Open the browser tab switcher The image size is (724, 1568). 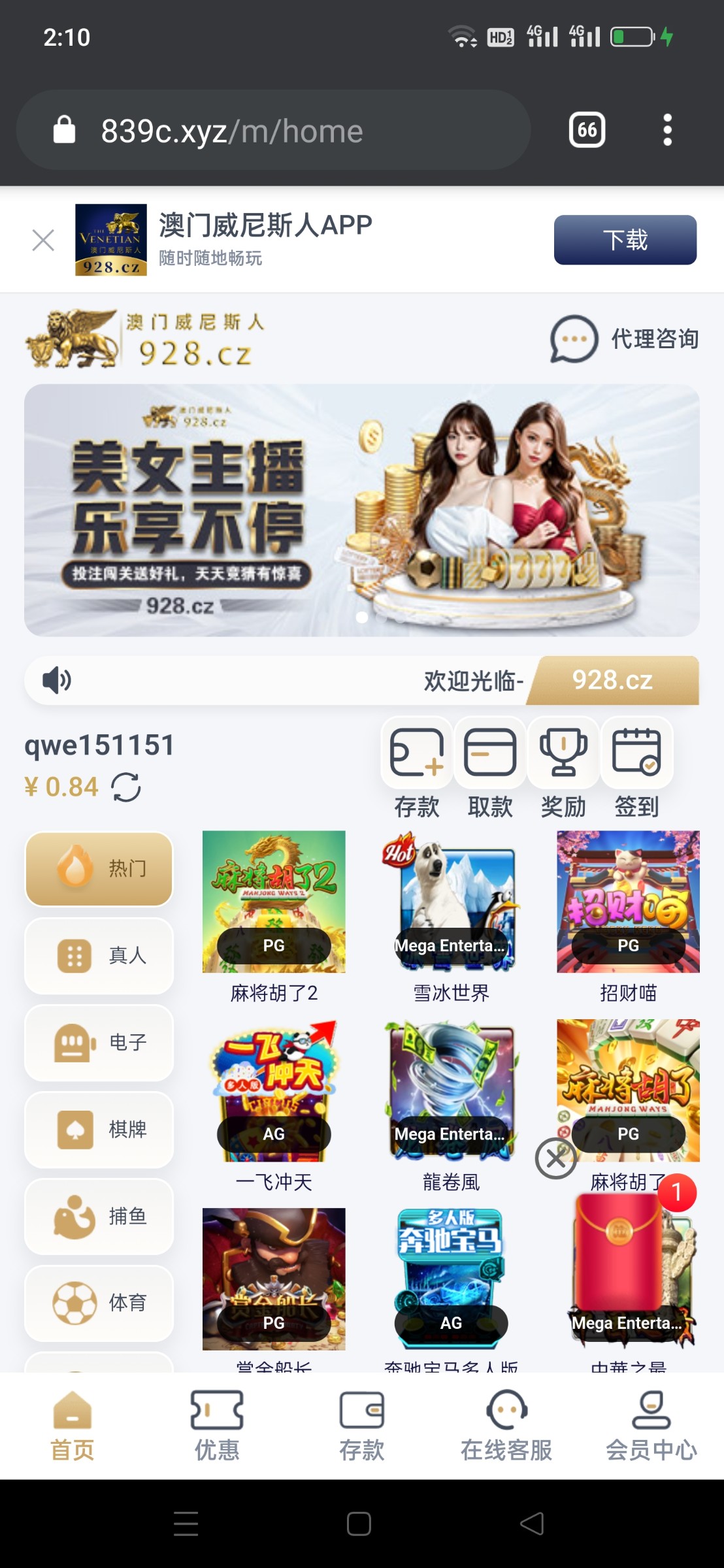[x=587, y=130]
